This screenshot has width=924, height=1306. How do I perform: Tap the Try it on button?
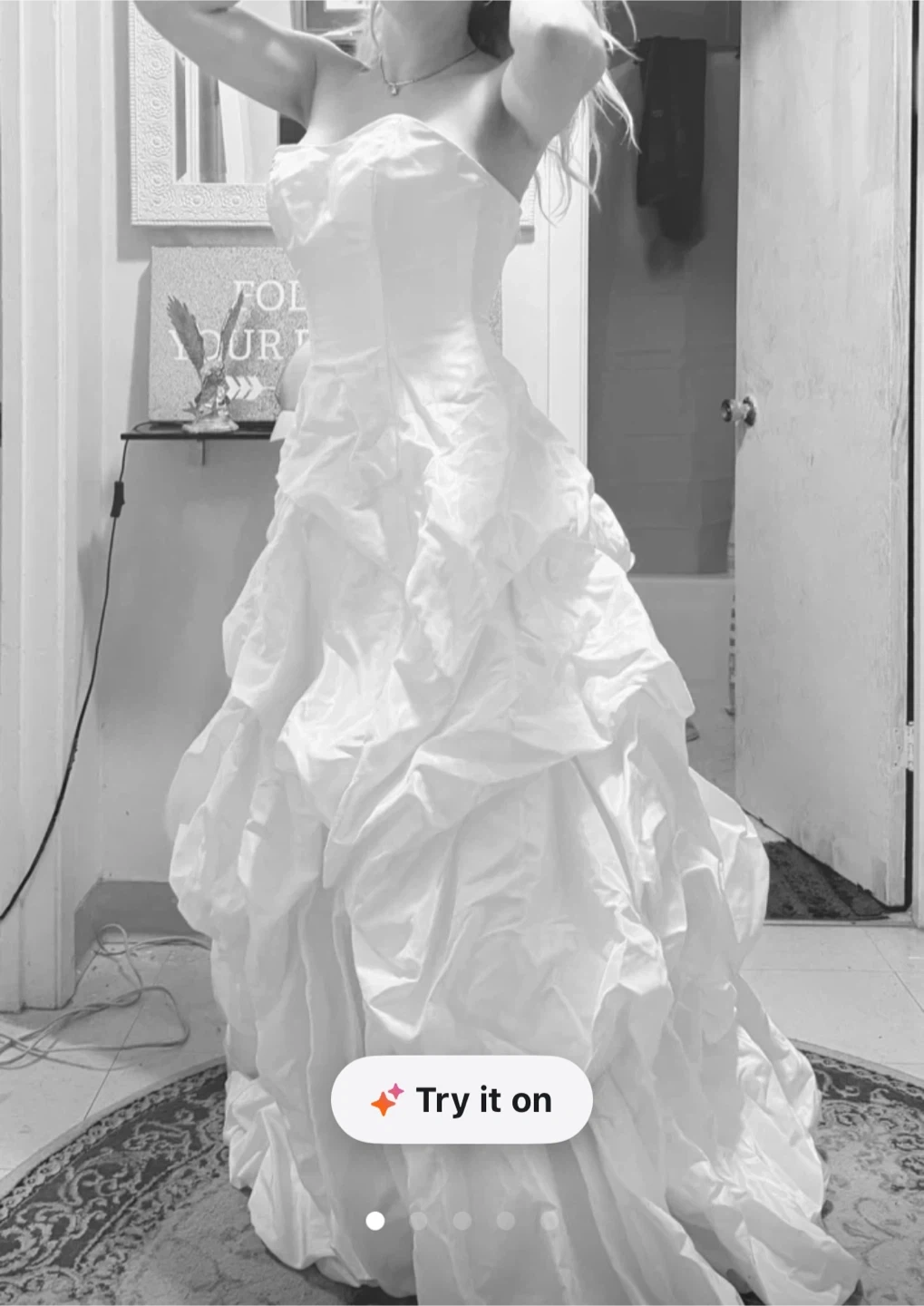point(462,1099)
